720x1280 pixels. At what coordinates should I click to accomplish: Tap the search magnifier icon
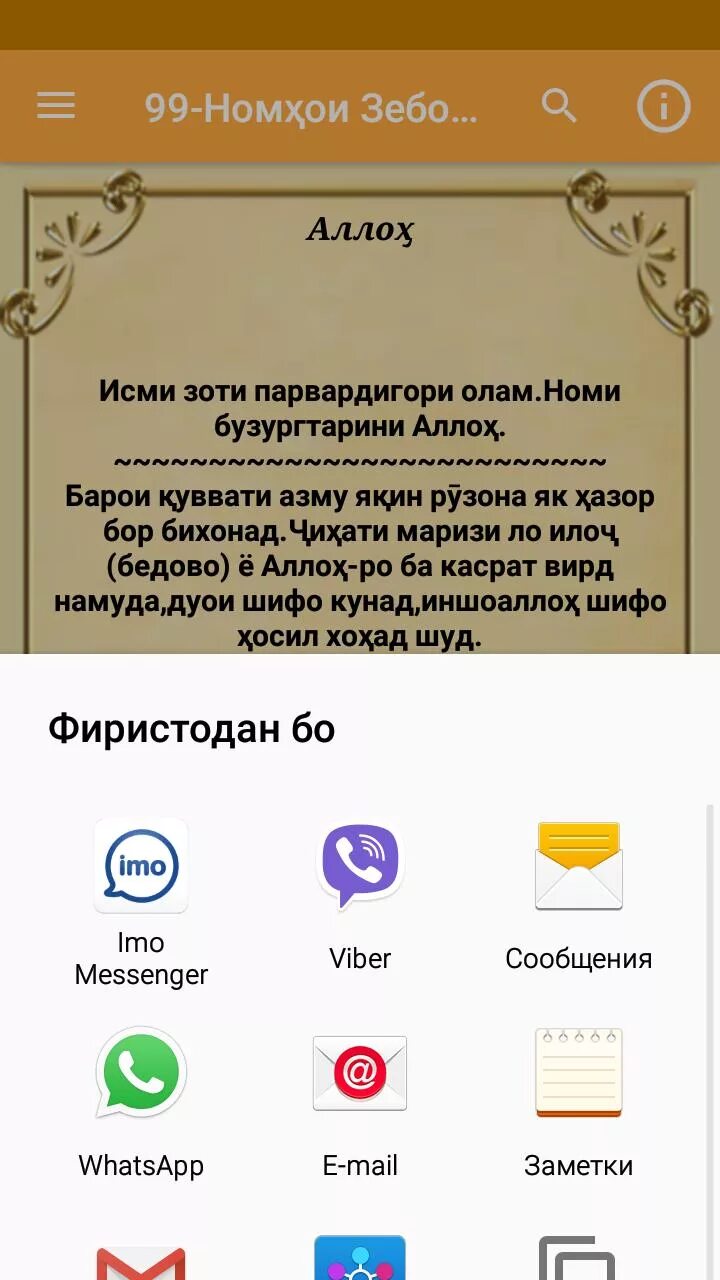pyautogui.click(x=559, y=105)
